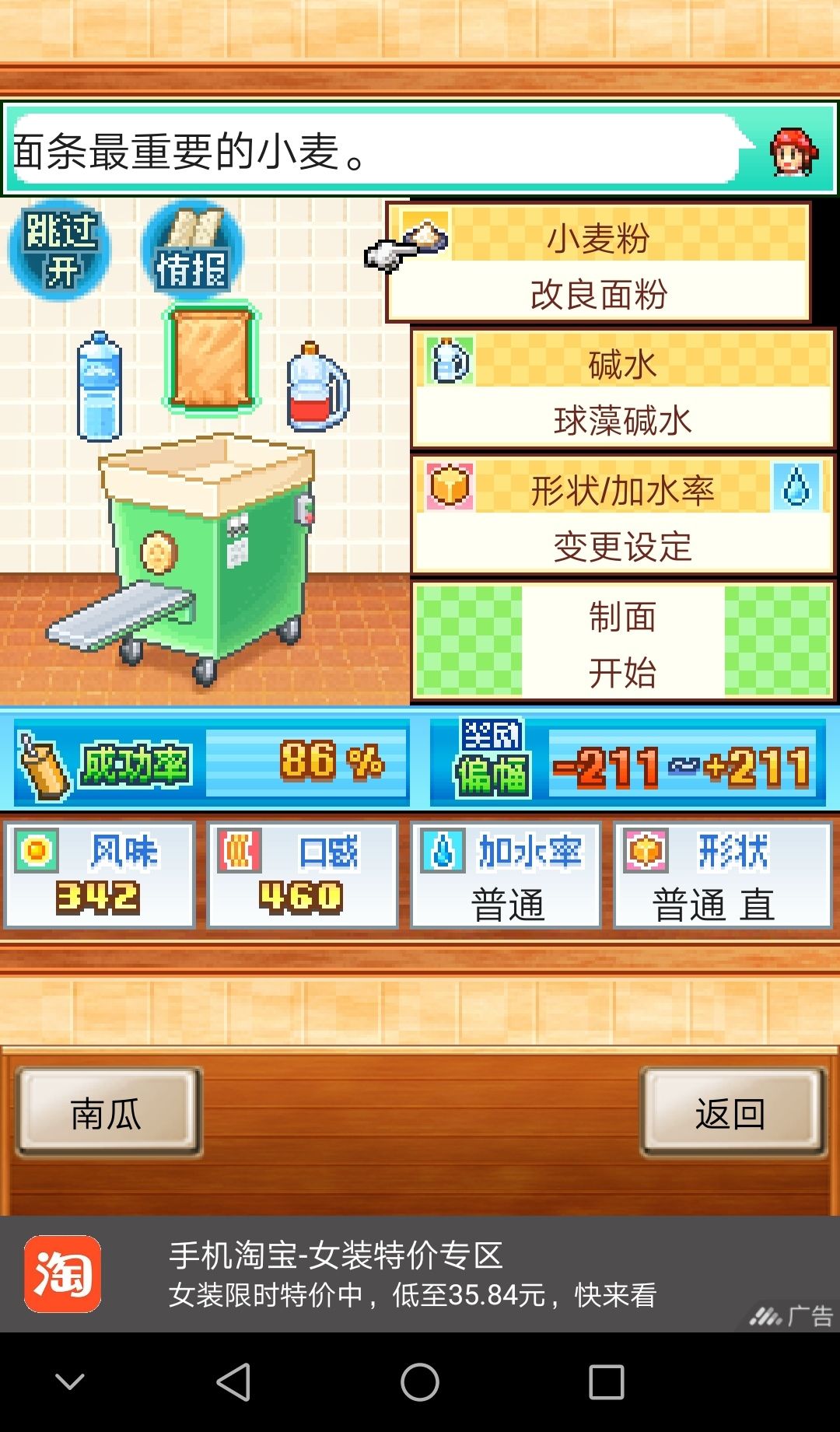Click the 返回 back button
The image size is (840, 1432).
pos(732,1115)
